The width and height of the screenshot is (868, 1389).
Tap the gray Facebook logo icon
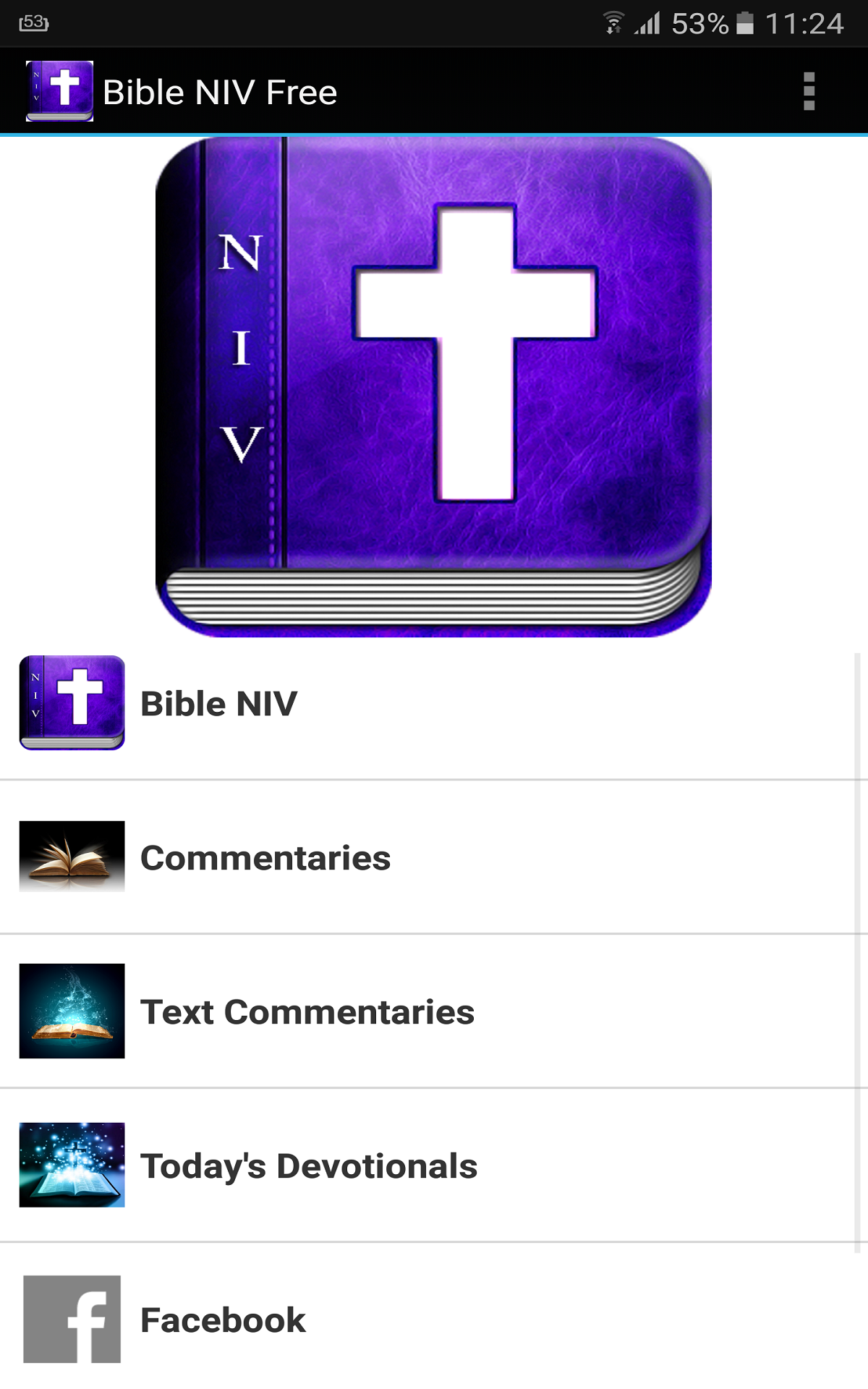pos(72,1320)
